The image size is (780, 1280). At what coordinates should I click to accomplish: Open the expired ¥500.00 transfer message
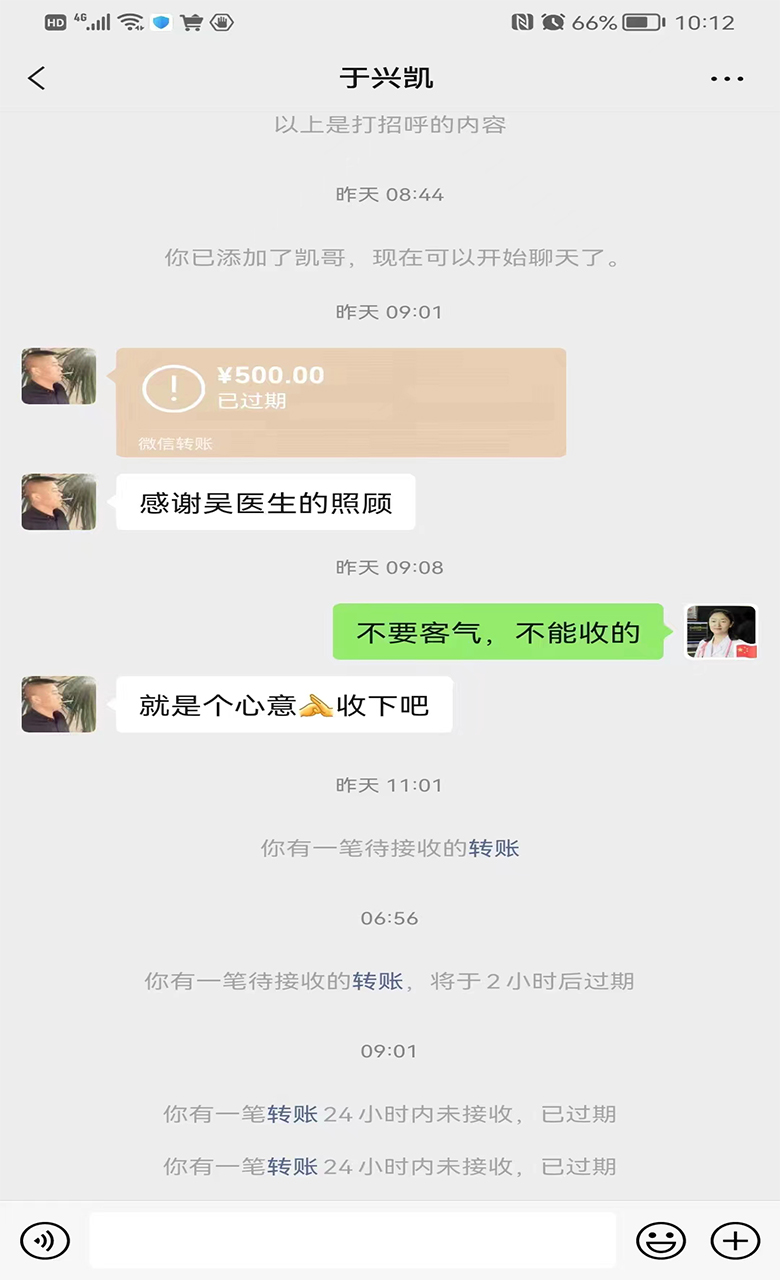[x=340, y=401]
